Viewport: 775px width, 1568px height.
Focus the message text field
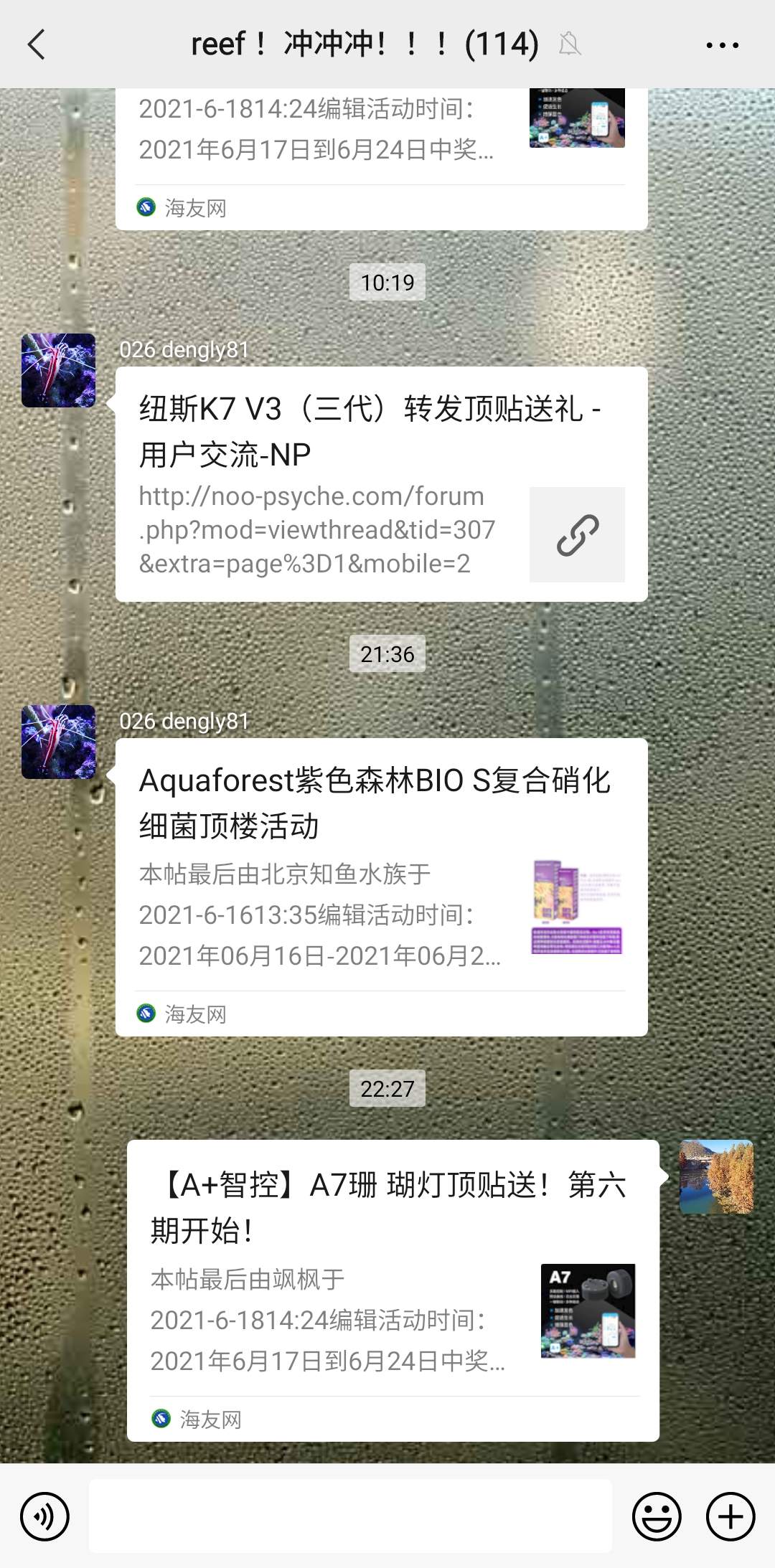pos(350,1516)
